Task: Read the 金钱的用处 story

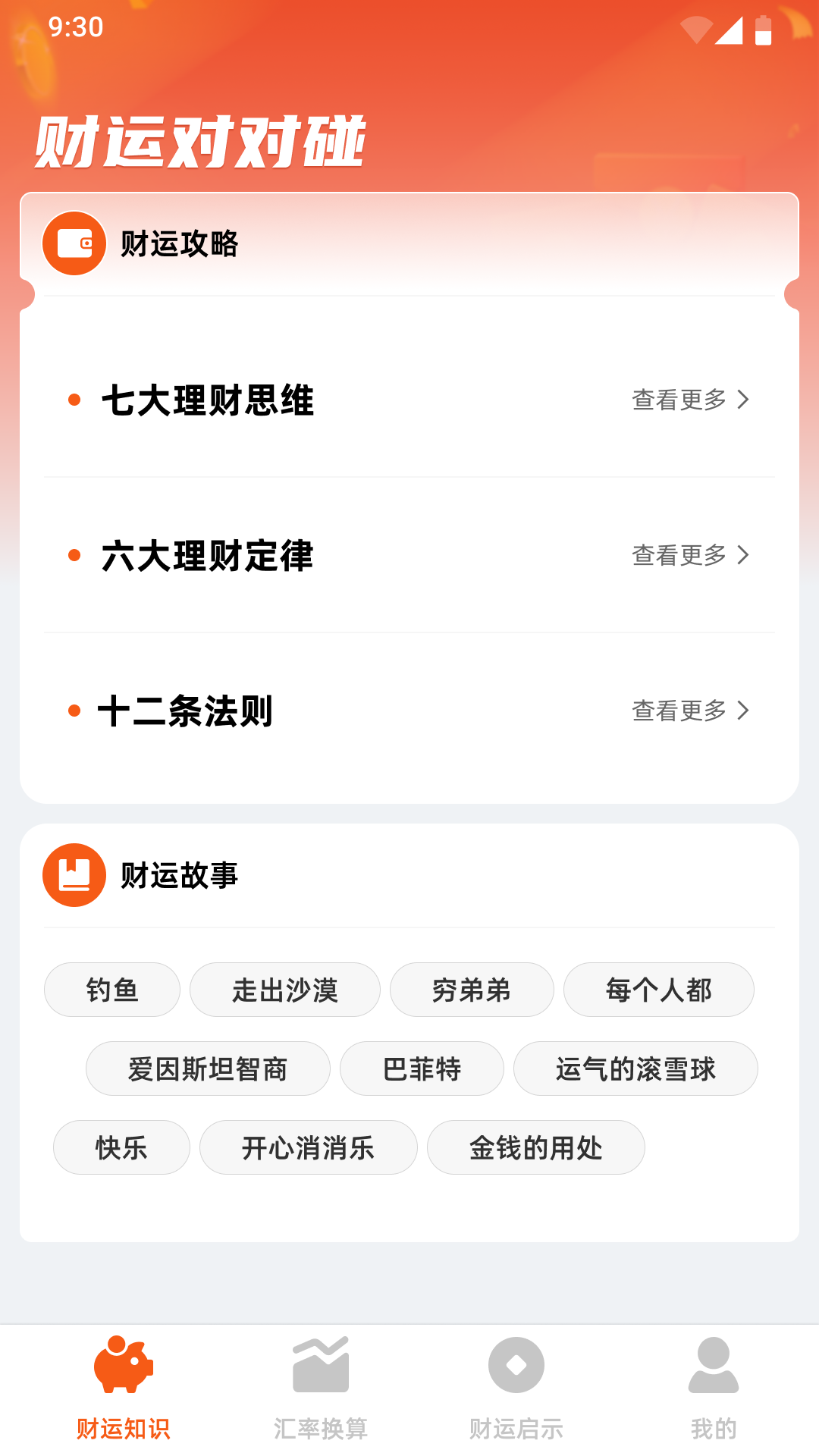Action: pyautogui.click(x=535, y=1147)
